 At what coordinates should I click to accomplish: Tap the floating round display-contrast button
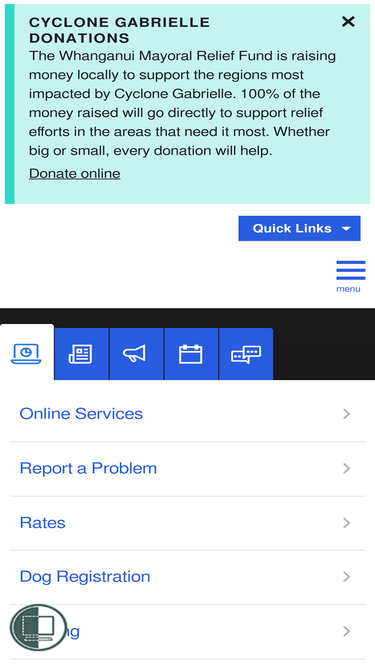38,627
